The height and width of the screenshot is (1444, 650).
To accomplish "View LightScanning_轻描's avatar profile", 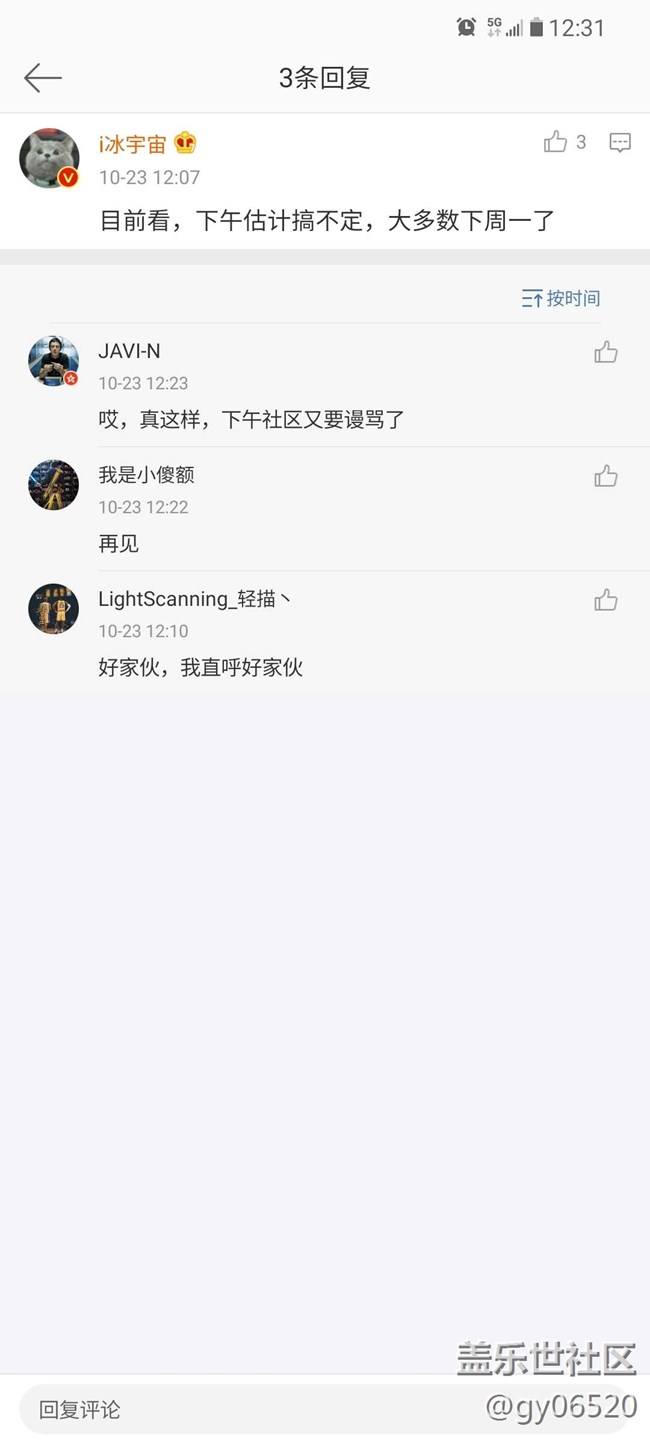I will (53, 609).
